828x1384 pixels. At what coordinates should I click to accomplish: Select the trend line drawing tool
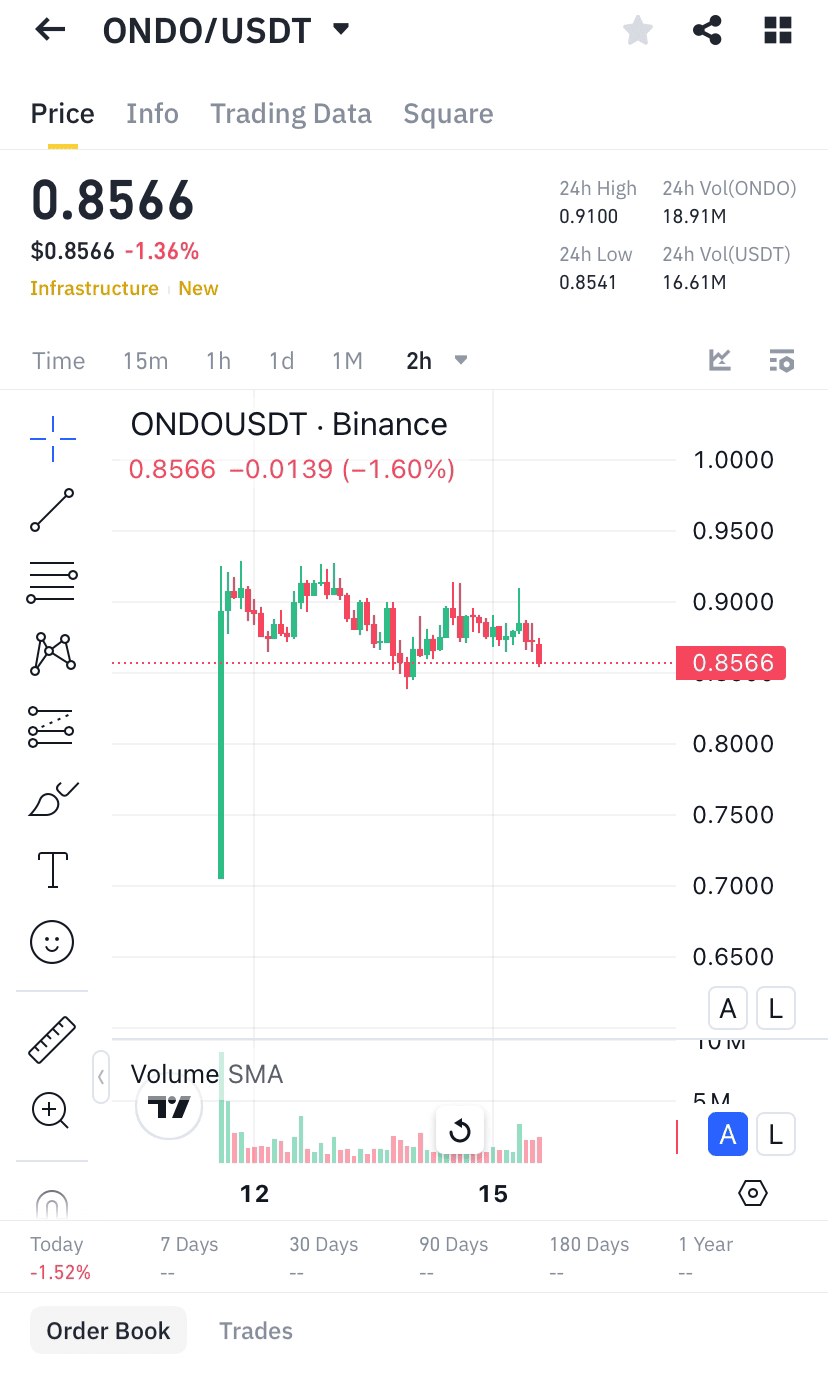[x=52, y=510]
